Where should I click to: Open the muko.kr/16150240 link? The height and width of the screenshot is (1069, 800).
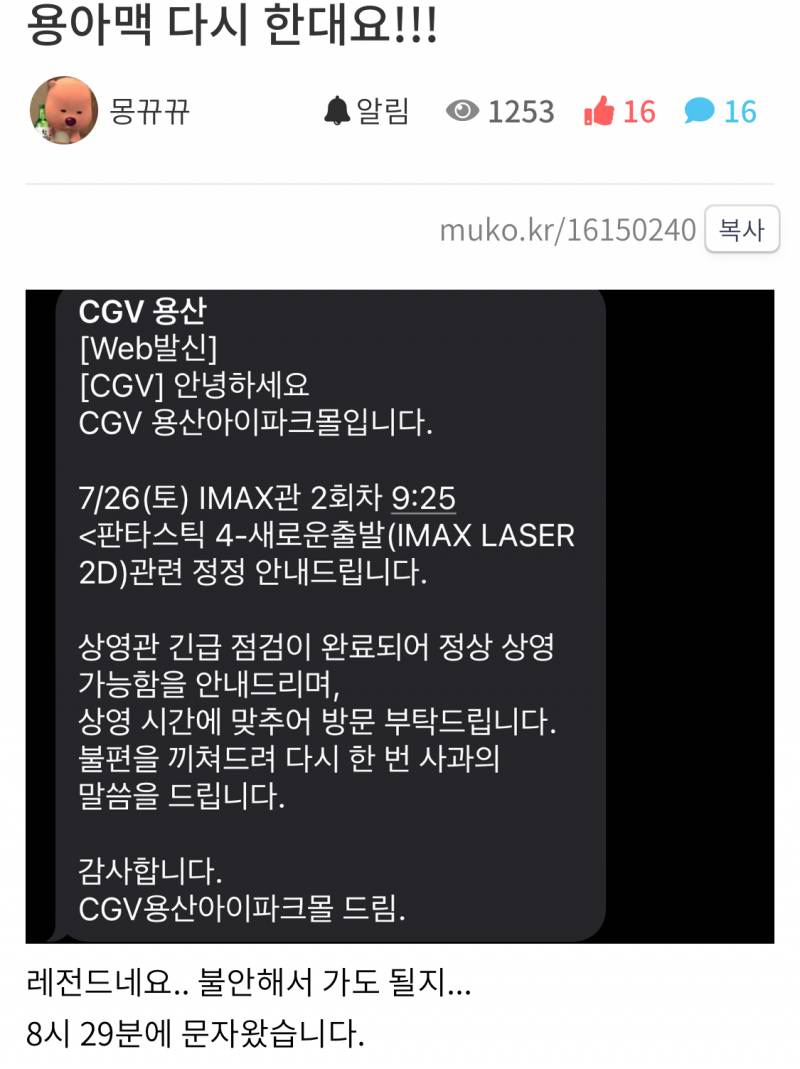(x=567, y=231)
